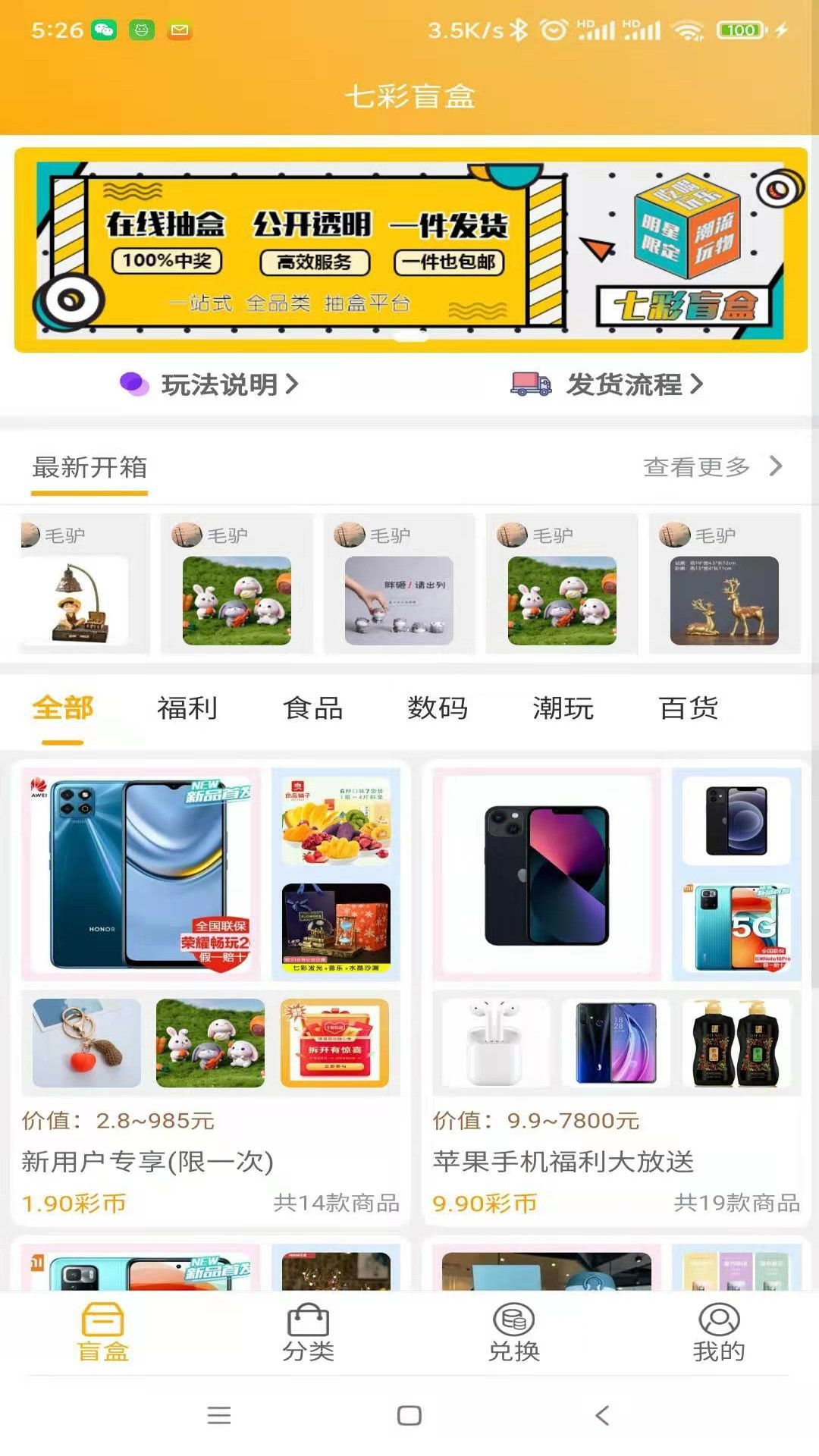This screenshot has height=1456, width=819.
Task: Select the 潮玩 category tab
Action: coord(562,708)
